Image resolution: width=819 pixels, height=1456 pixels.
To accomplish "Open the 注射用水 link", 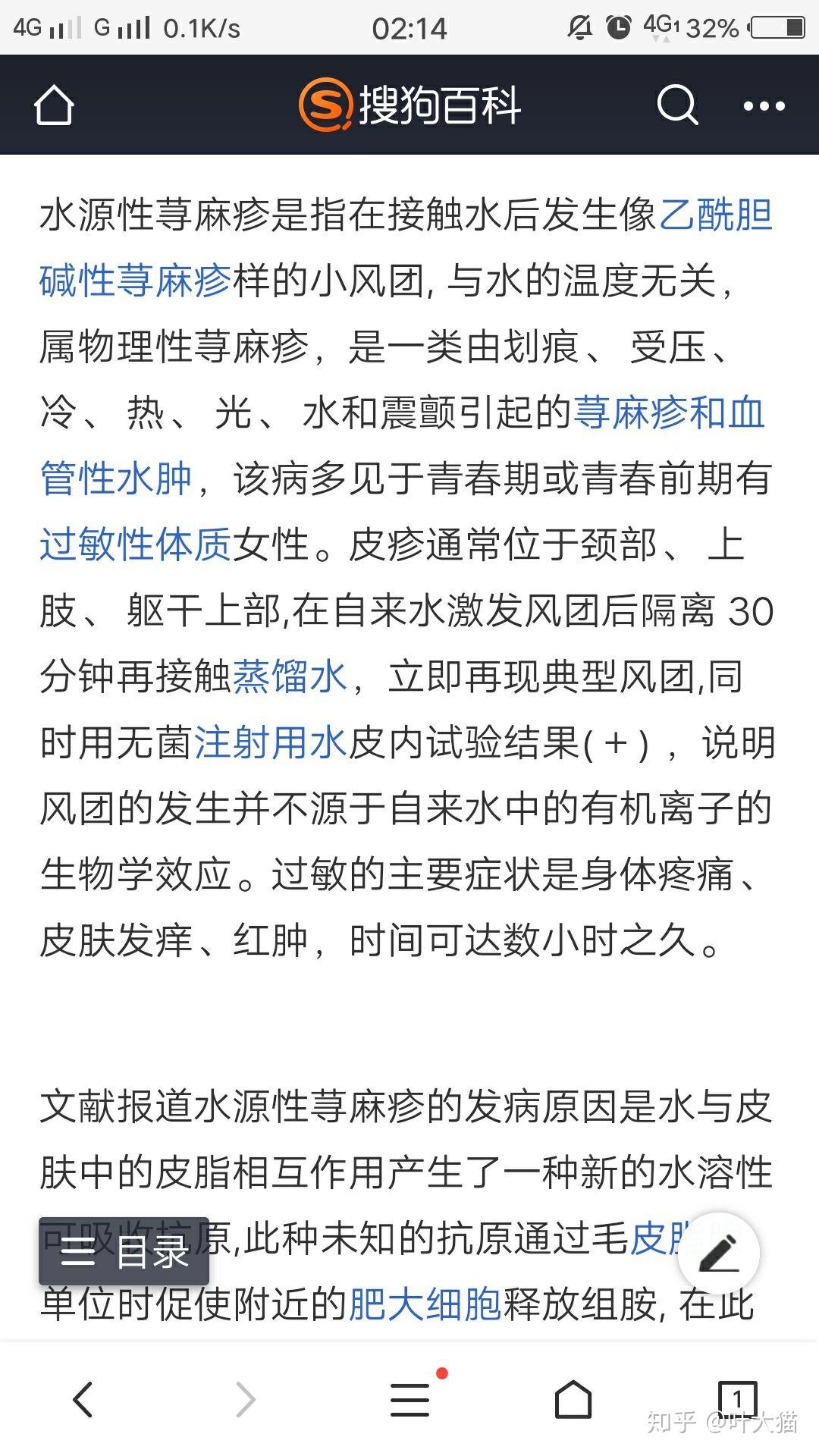I will pyautogui.click(x=271, y=742).
